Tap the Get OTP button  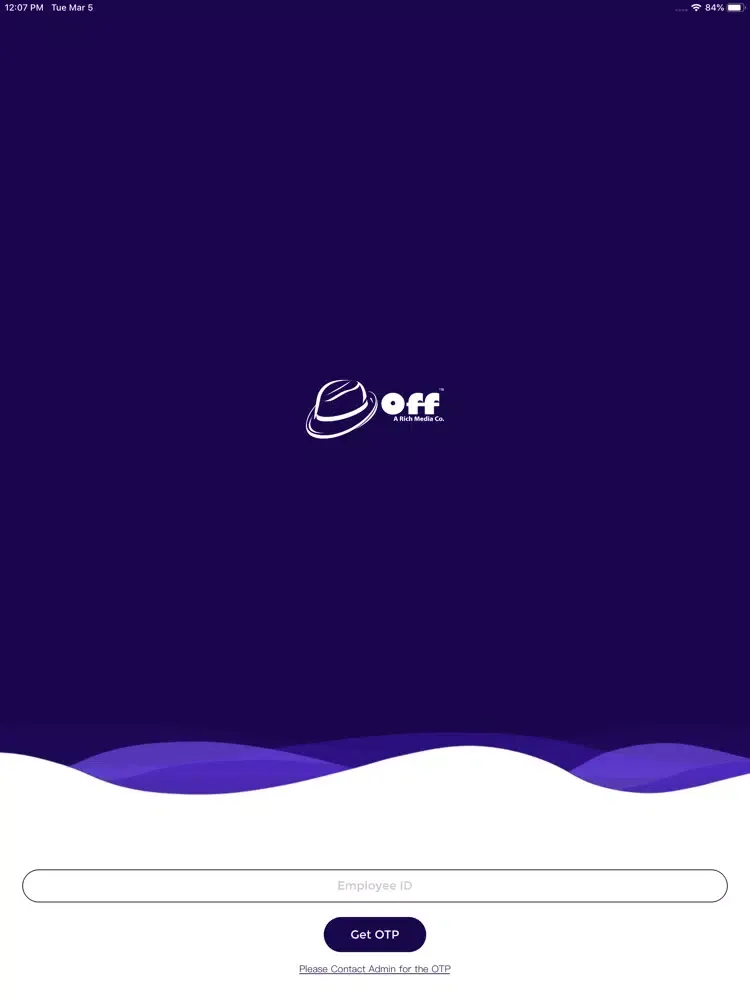375,934
